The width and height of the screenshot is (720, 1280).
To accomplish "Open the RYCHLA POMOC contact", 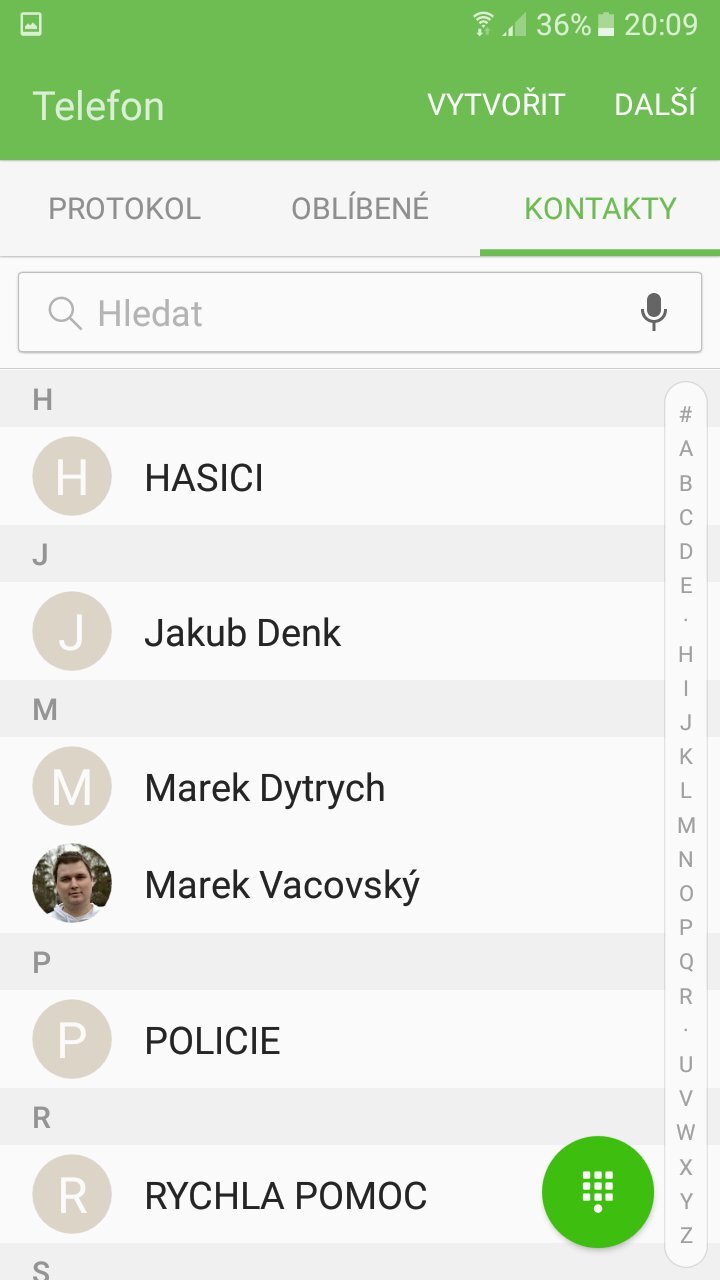I will pos(285,1196).
